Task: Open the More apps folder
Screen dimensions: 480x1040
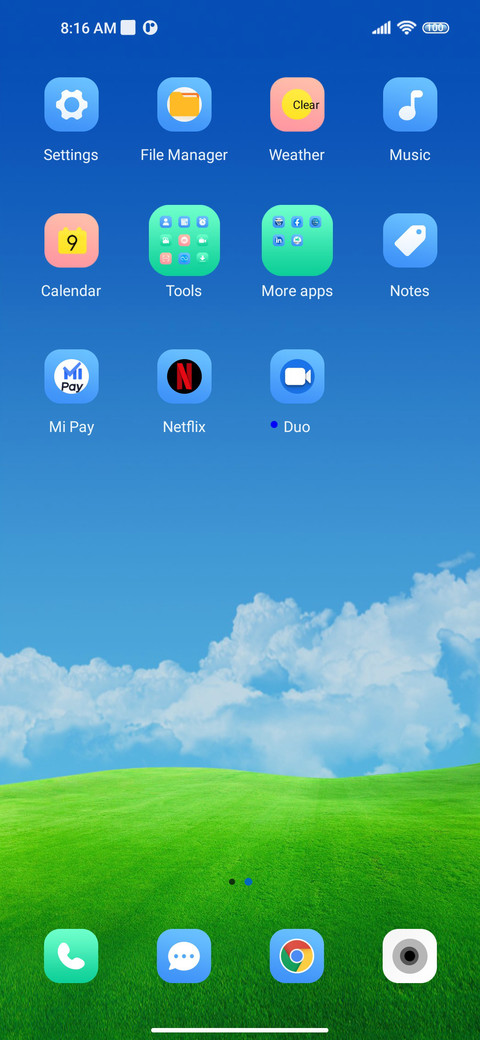Action: pos(297,240)
